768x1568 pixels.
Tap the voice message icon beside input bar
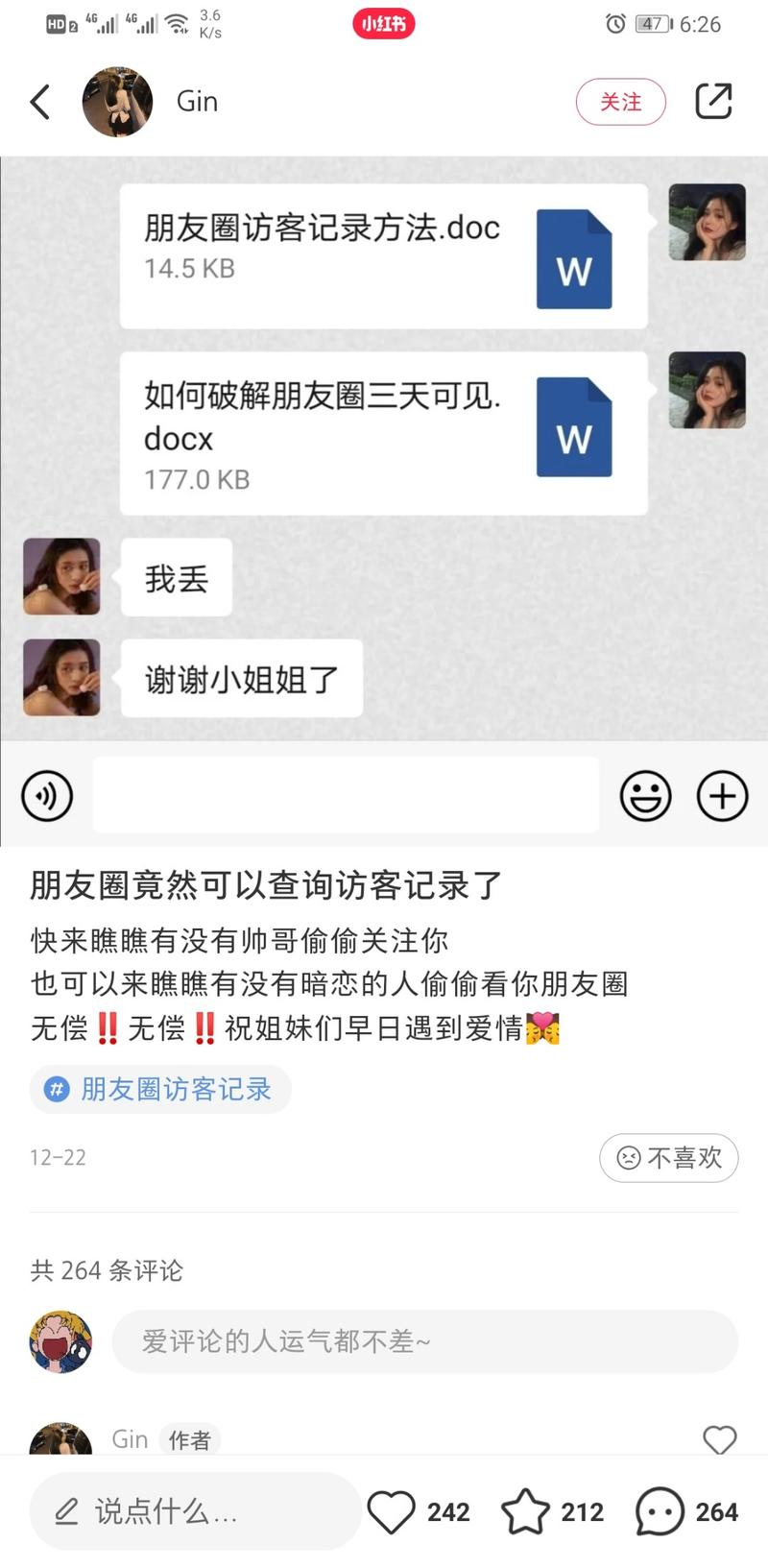[45, 796]
